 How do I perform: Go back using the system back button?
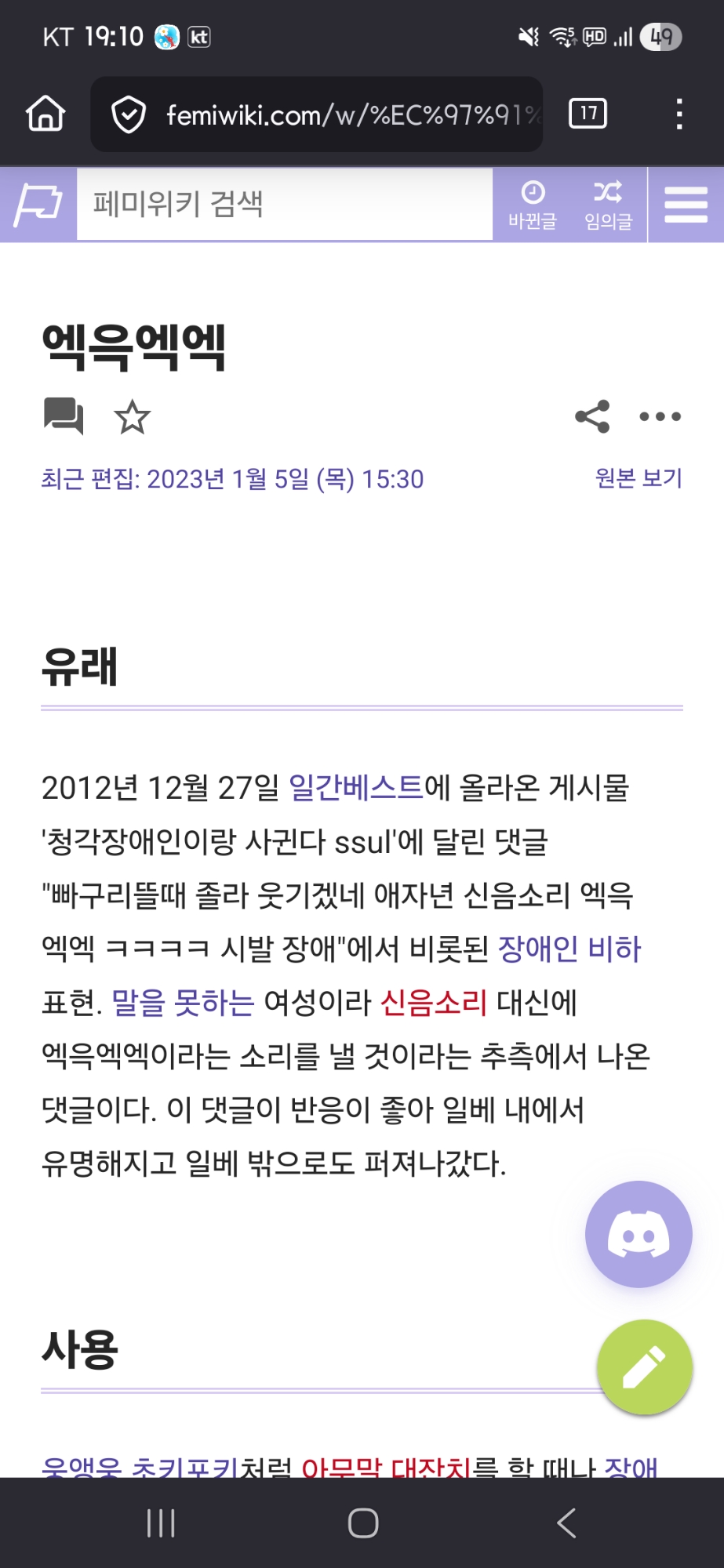pos(566,1523)
